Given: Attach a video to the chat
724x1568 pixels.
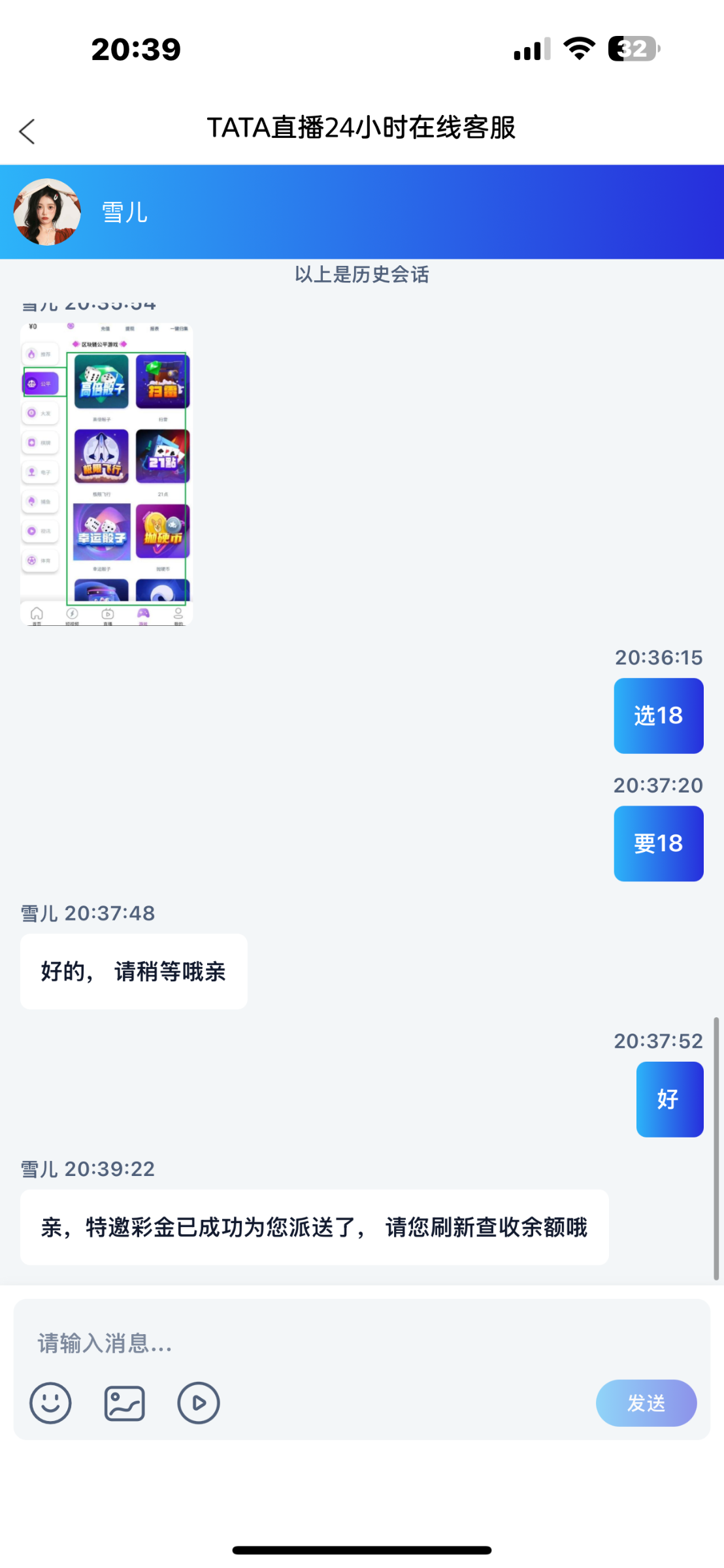Looking at the screenshot, I should pyautogui.click(x=198, y=1403).
